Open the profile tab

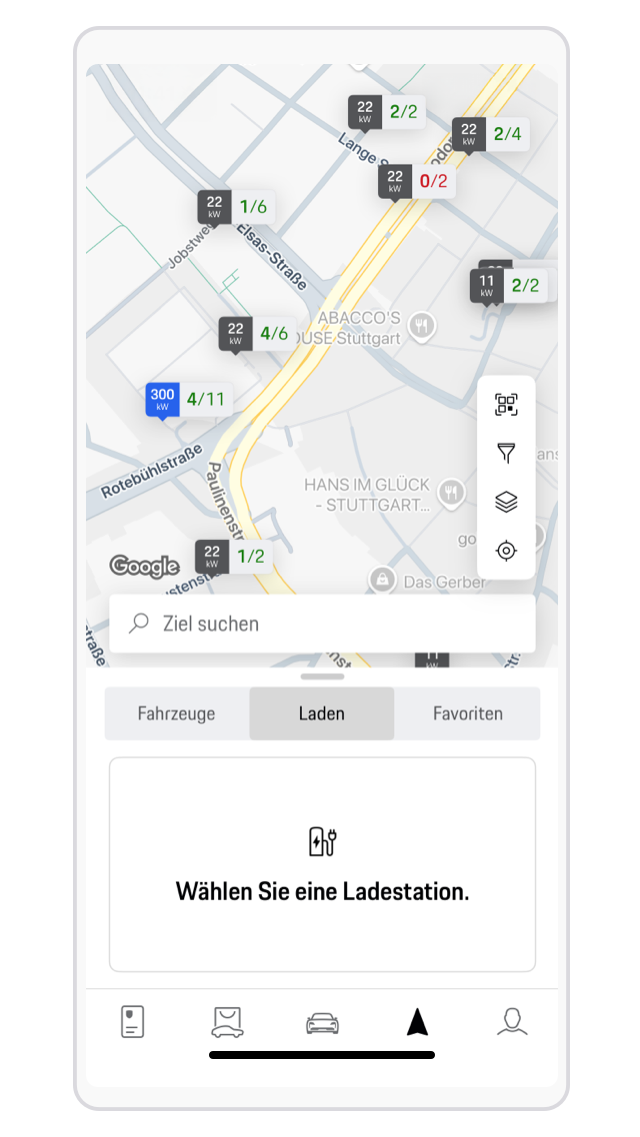(x=512, y=1022)
